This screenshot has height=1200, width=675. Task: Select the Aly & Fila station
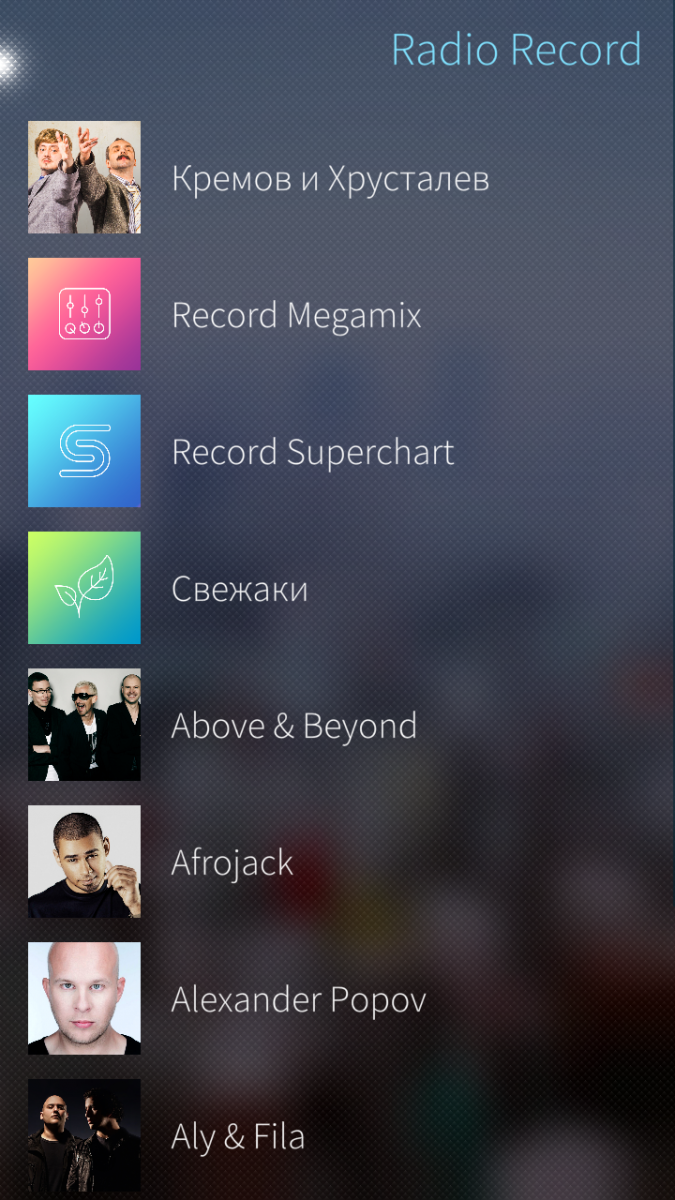tap(238, 1136)
